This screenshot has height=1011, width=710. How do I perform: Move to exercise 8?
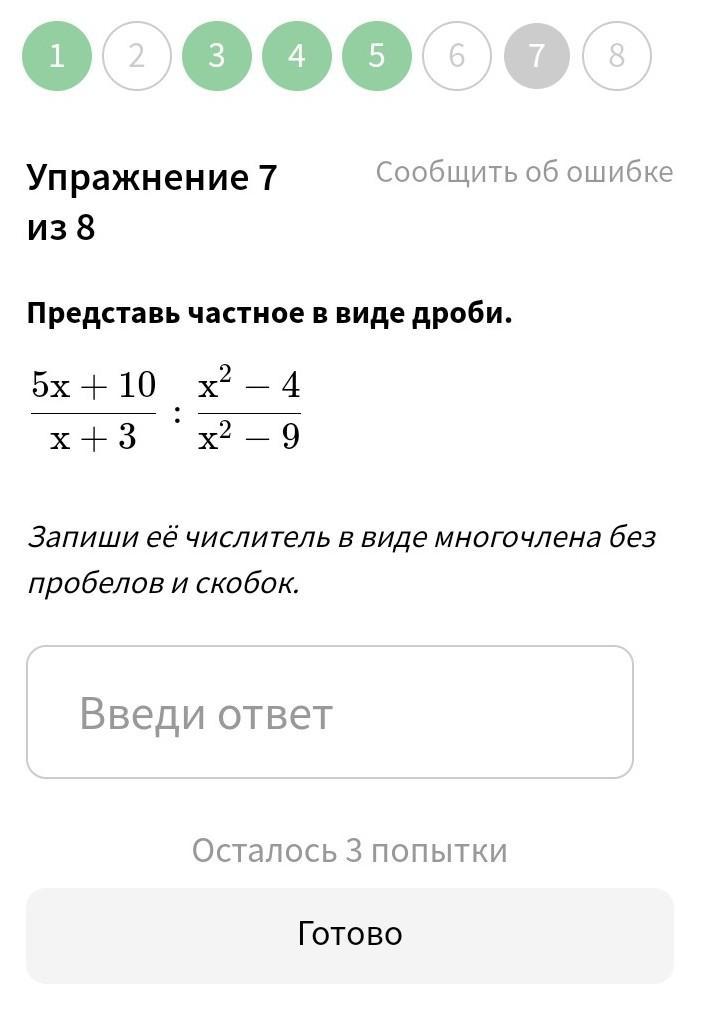pyautogui.click(x=617, y=56)
